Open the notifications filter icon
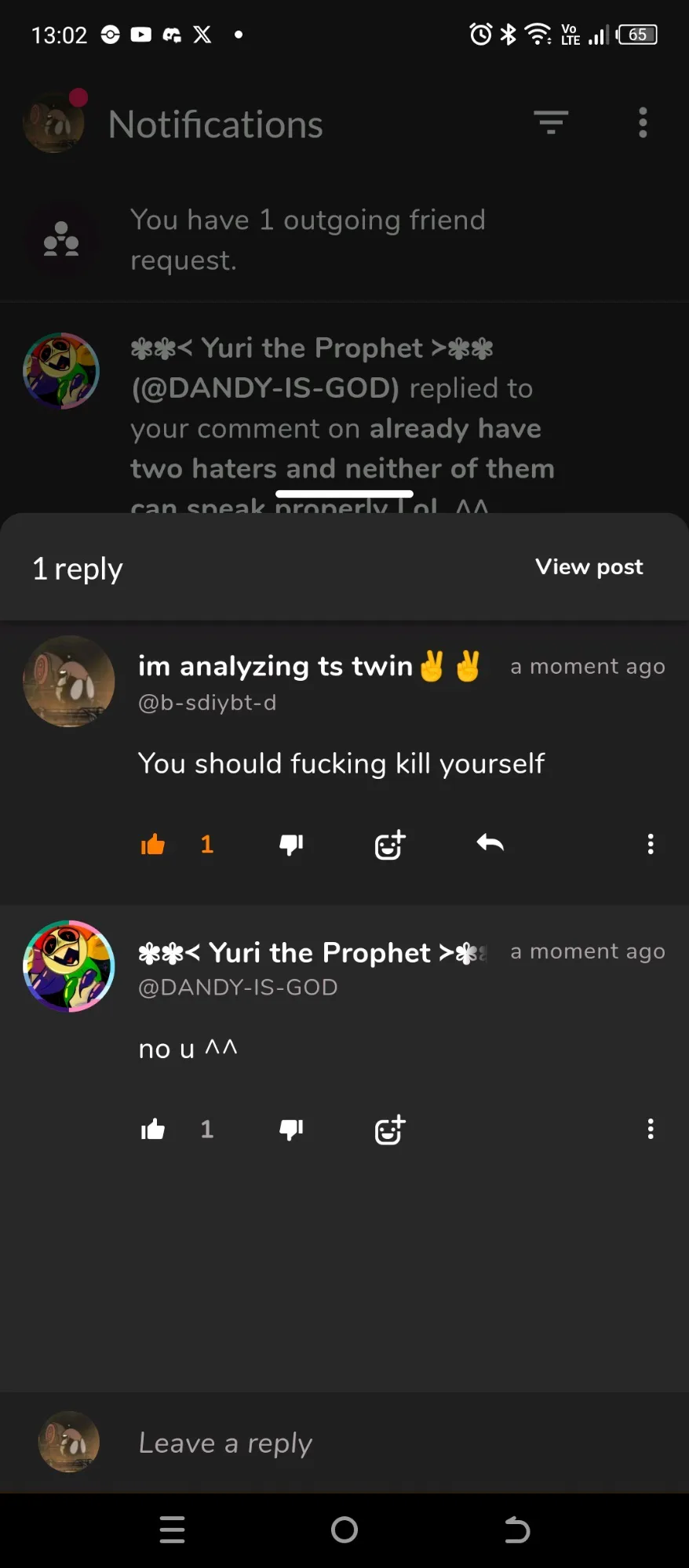 coord(551,122)
